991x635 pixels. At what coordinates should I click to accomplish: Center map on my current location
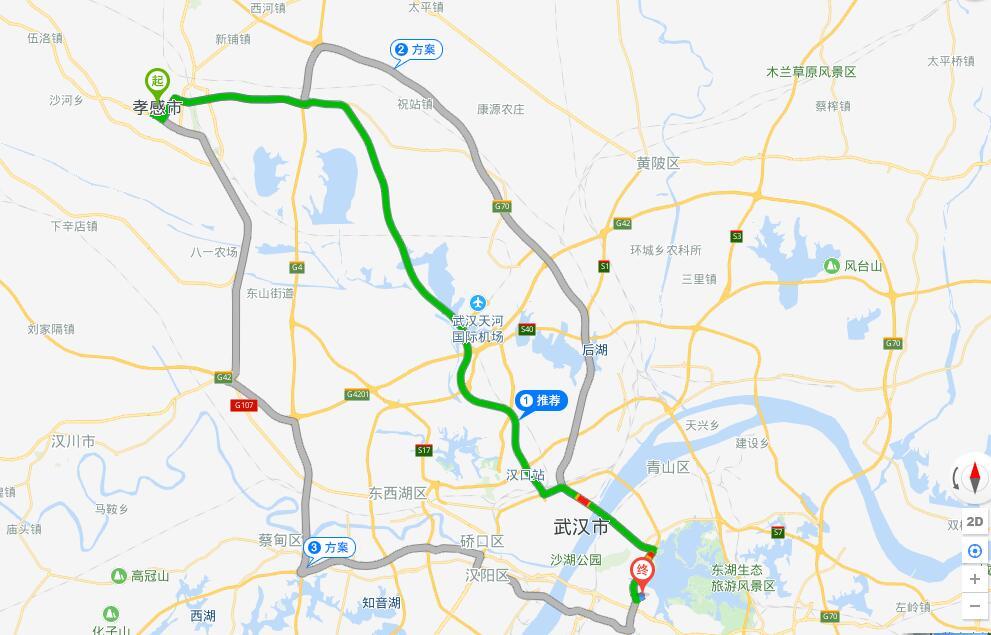(975, 551)
